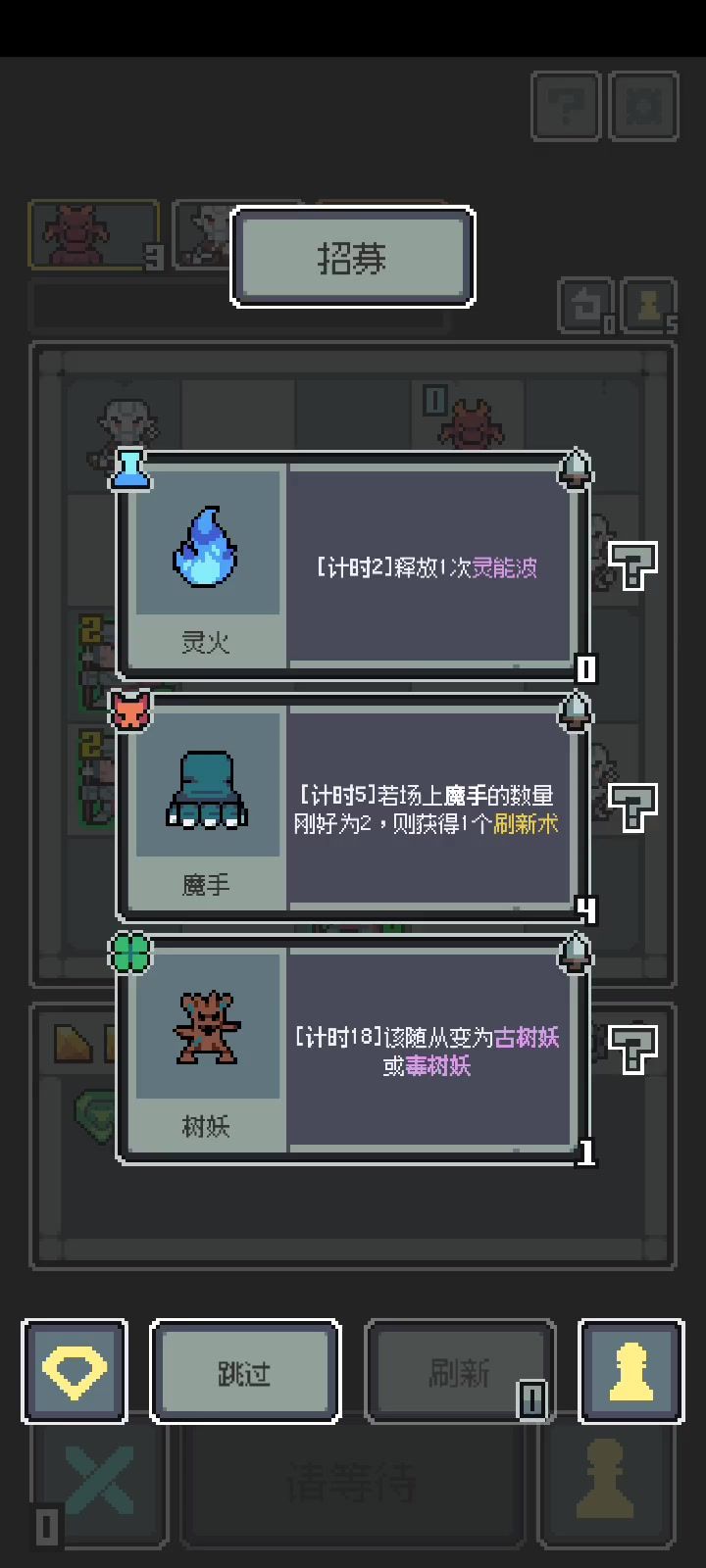Open the hammer info icon beside 灵火
706x1568 pixels.
(632, 565)
